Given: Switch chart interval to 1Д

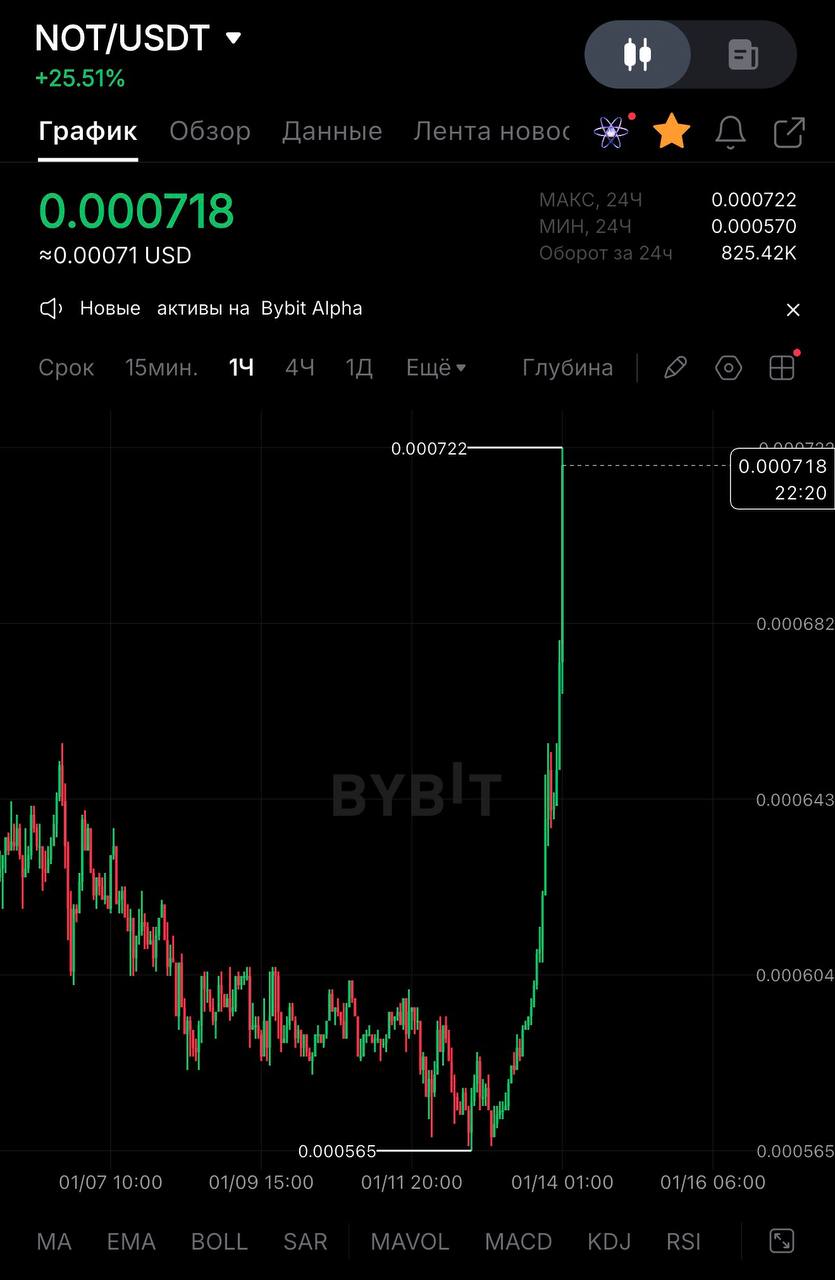Looking at the screenshot, I should [359, 368].
